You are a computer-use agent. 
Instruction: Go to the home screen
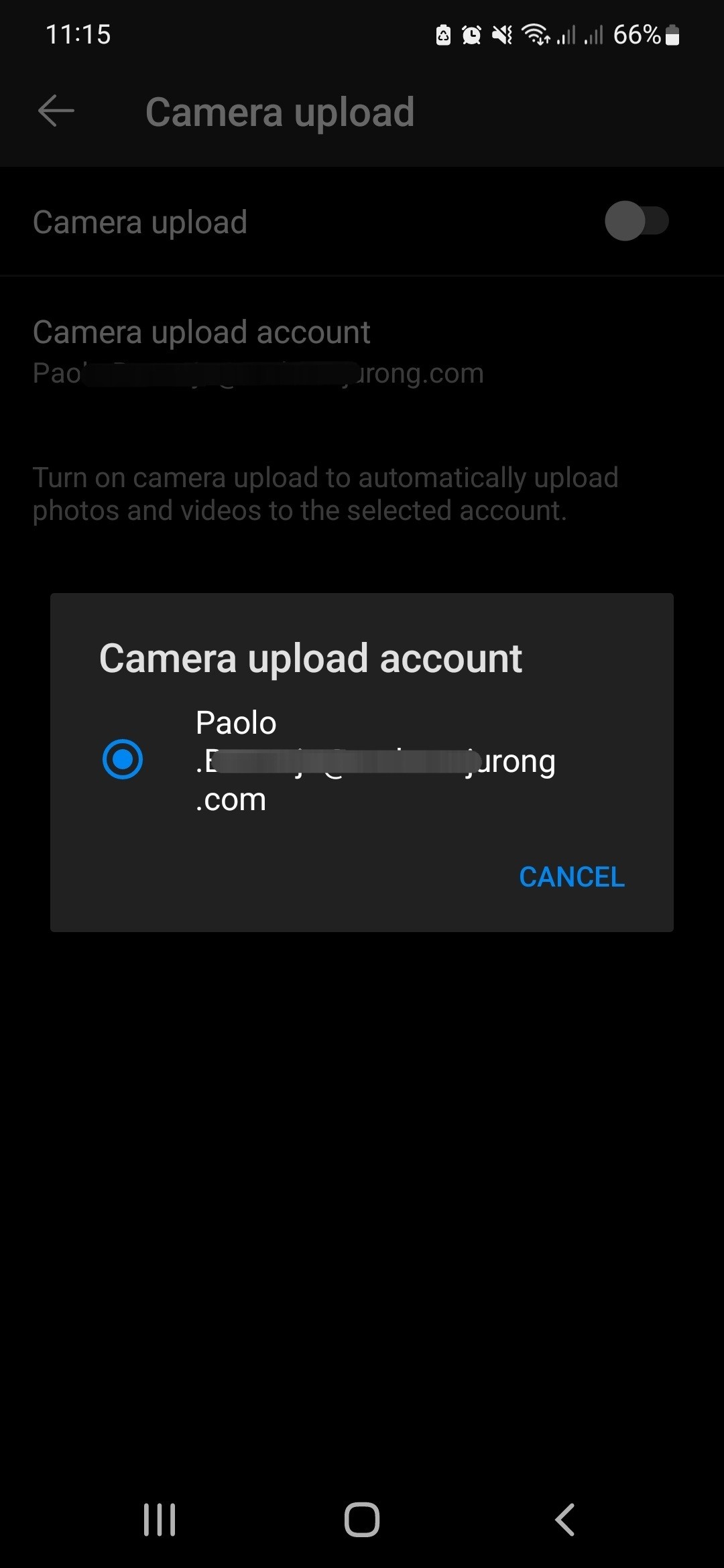(362, 1518)
